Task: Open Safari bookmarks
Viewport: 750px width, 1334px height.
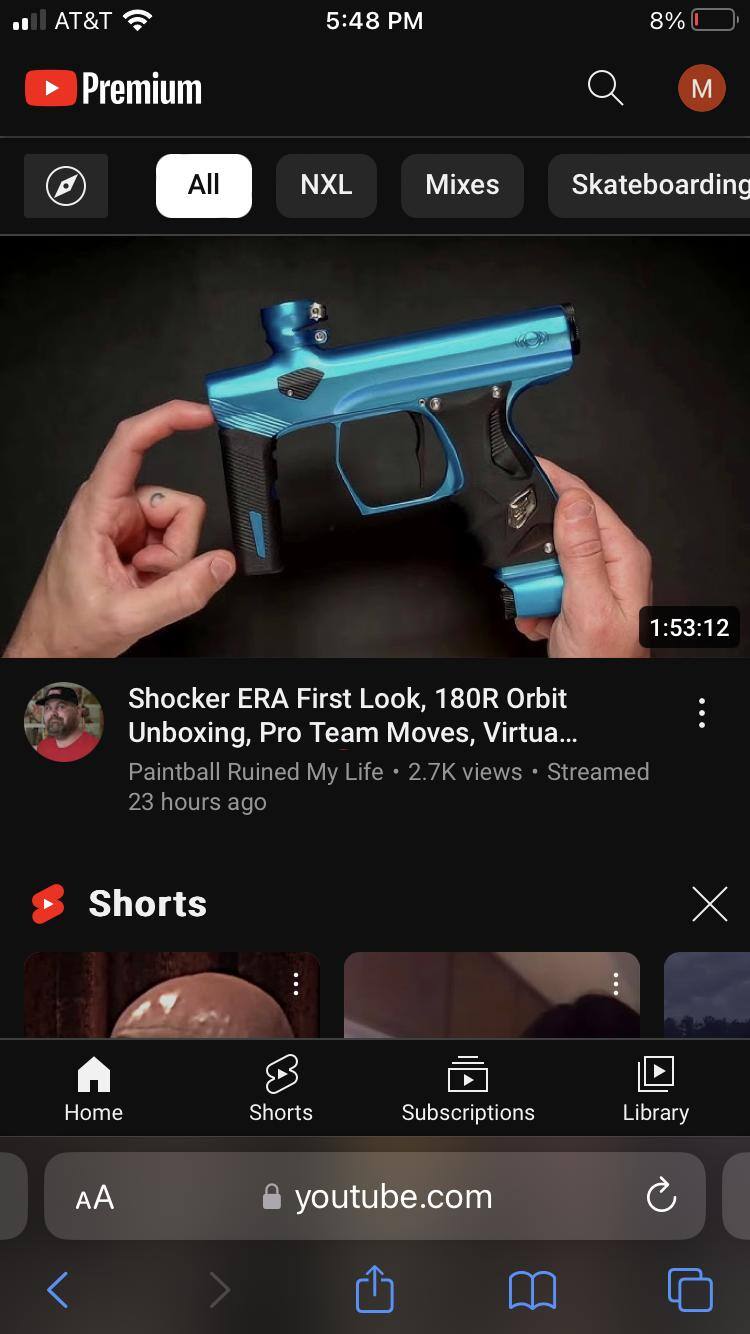Action: [x=532, y=1290]
